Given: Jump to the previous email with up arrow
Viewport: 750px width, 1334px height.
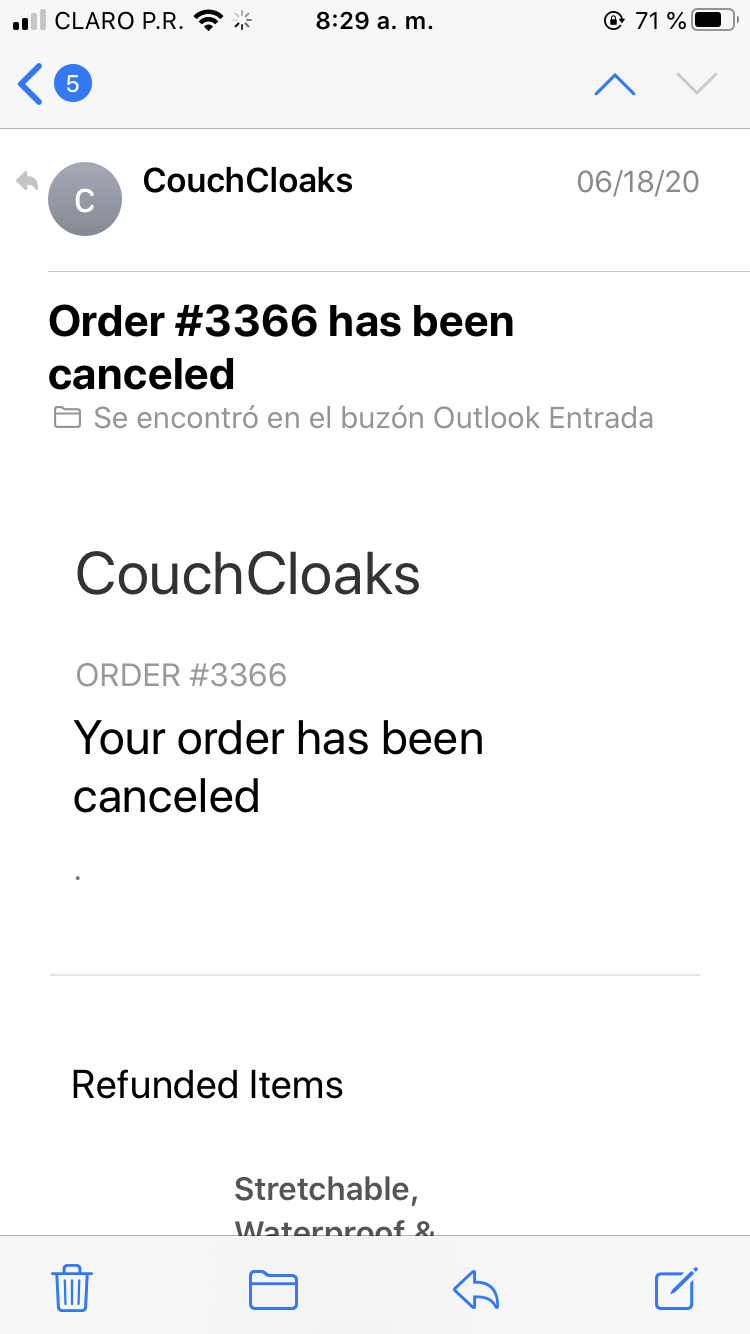Looking at the screenshot, I should (614, 84).
